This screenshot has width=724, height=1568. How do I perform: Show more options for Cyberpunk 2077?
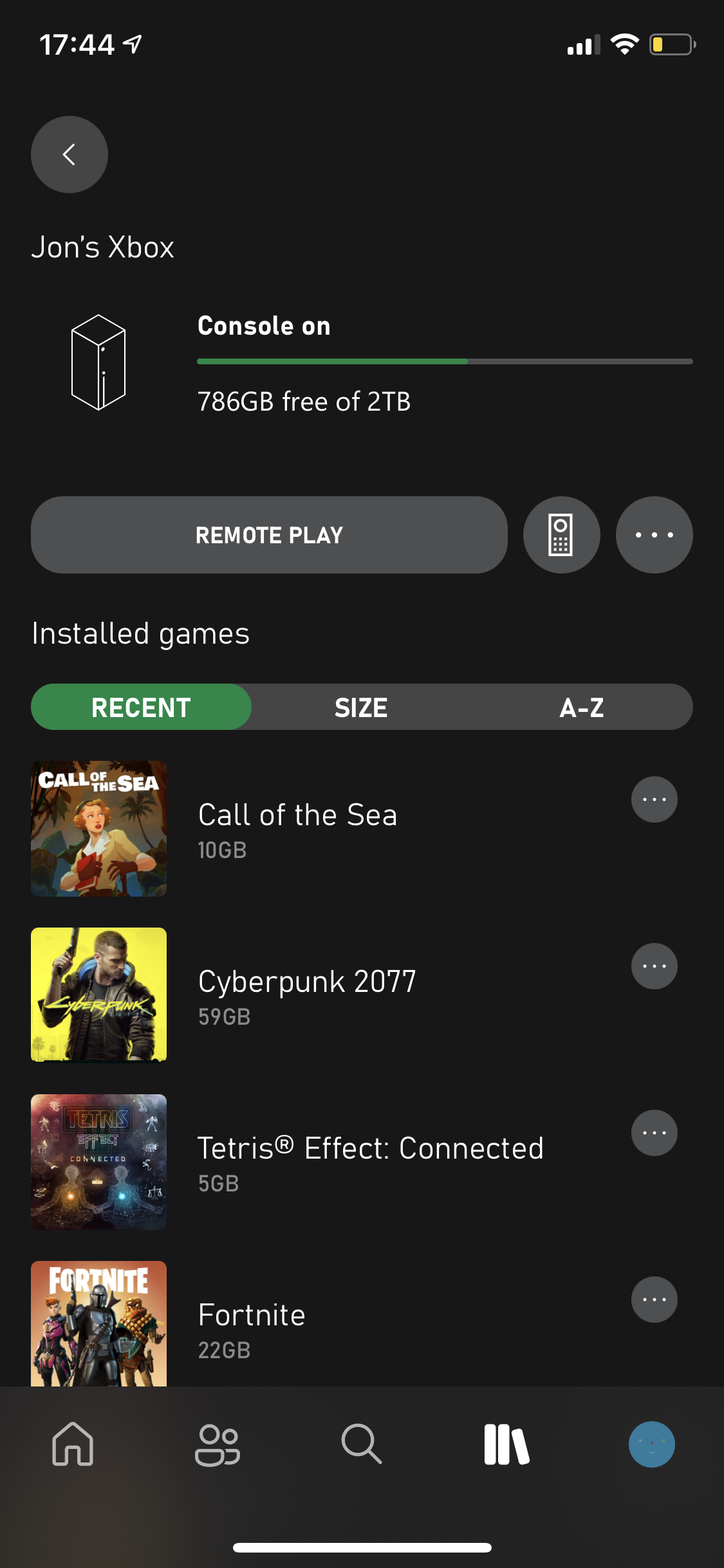[654, 966]
